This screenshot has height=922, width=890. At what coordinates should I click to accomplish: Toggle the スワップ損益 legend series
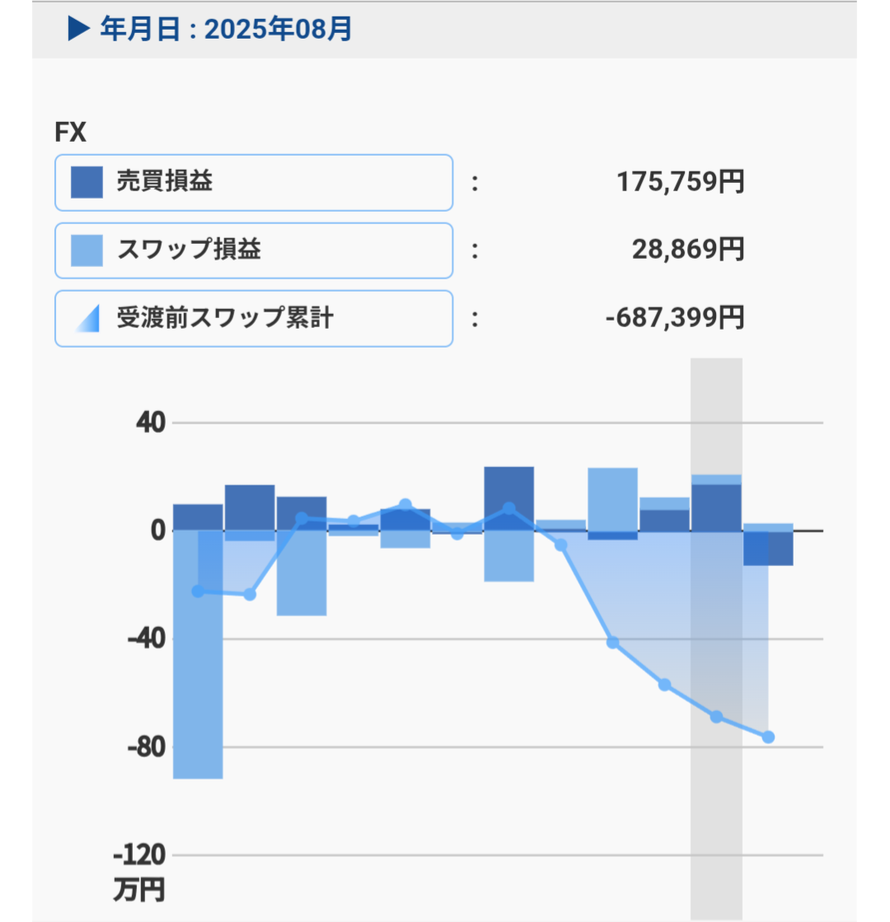point(253,250)
